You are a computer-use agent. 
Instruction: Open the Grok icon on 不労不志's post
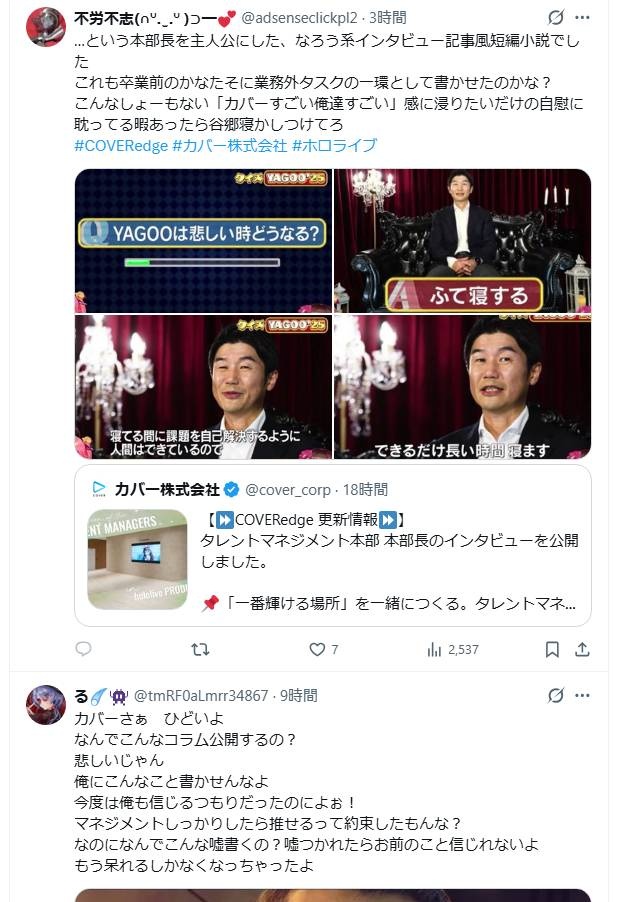point(556,18)
